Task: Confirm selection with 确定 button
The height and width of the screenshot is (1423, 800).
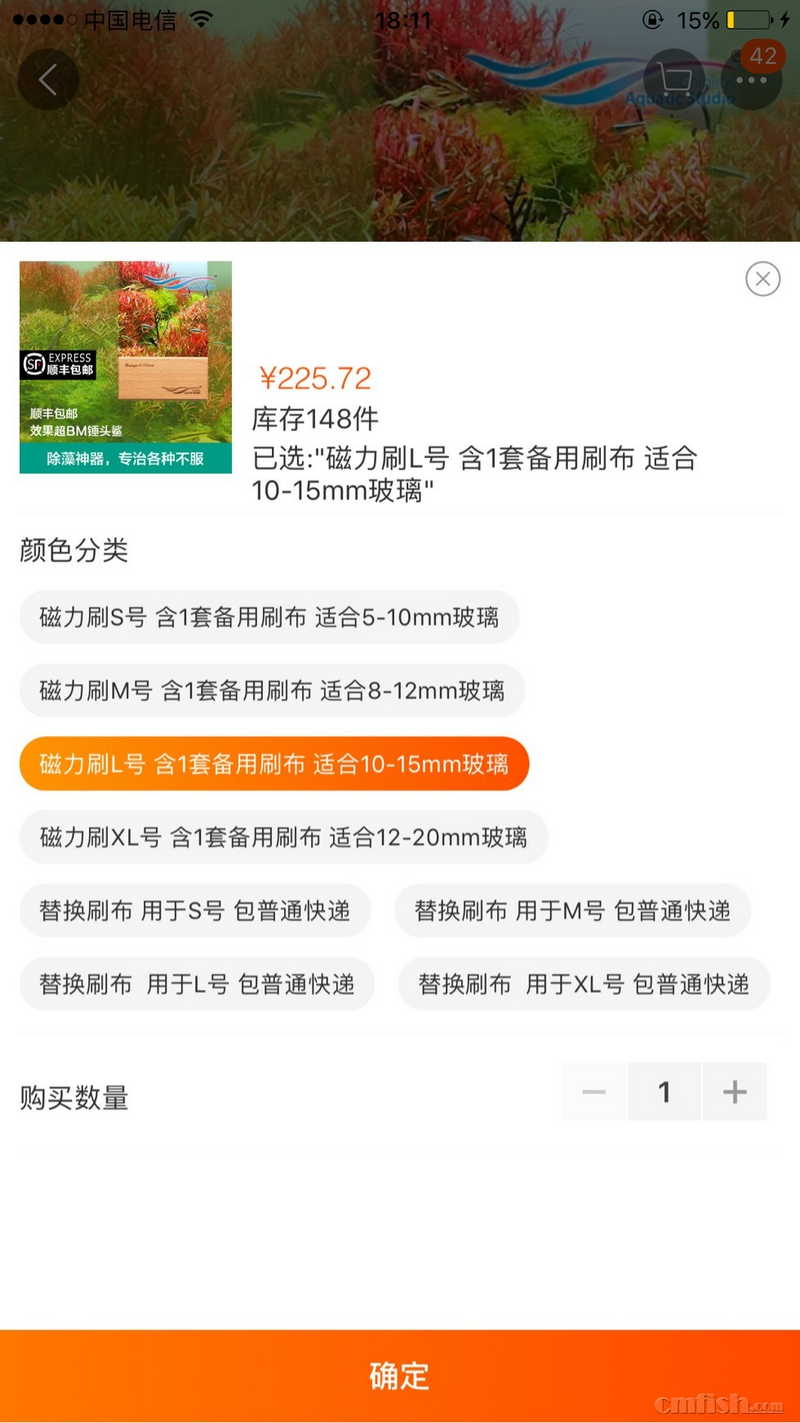Action: (x=400, y=1376)
